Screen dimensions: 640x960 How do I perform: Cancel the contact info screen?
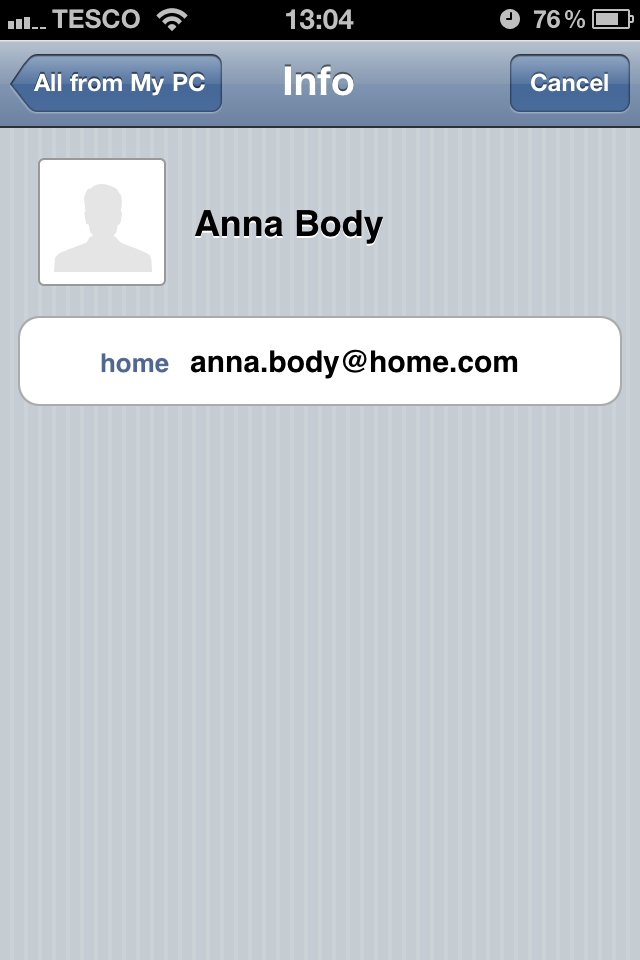point(569,83)
